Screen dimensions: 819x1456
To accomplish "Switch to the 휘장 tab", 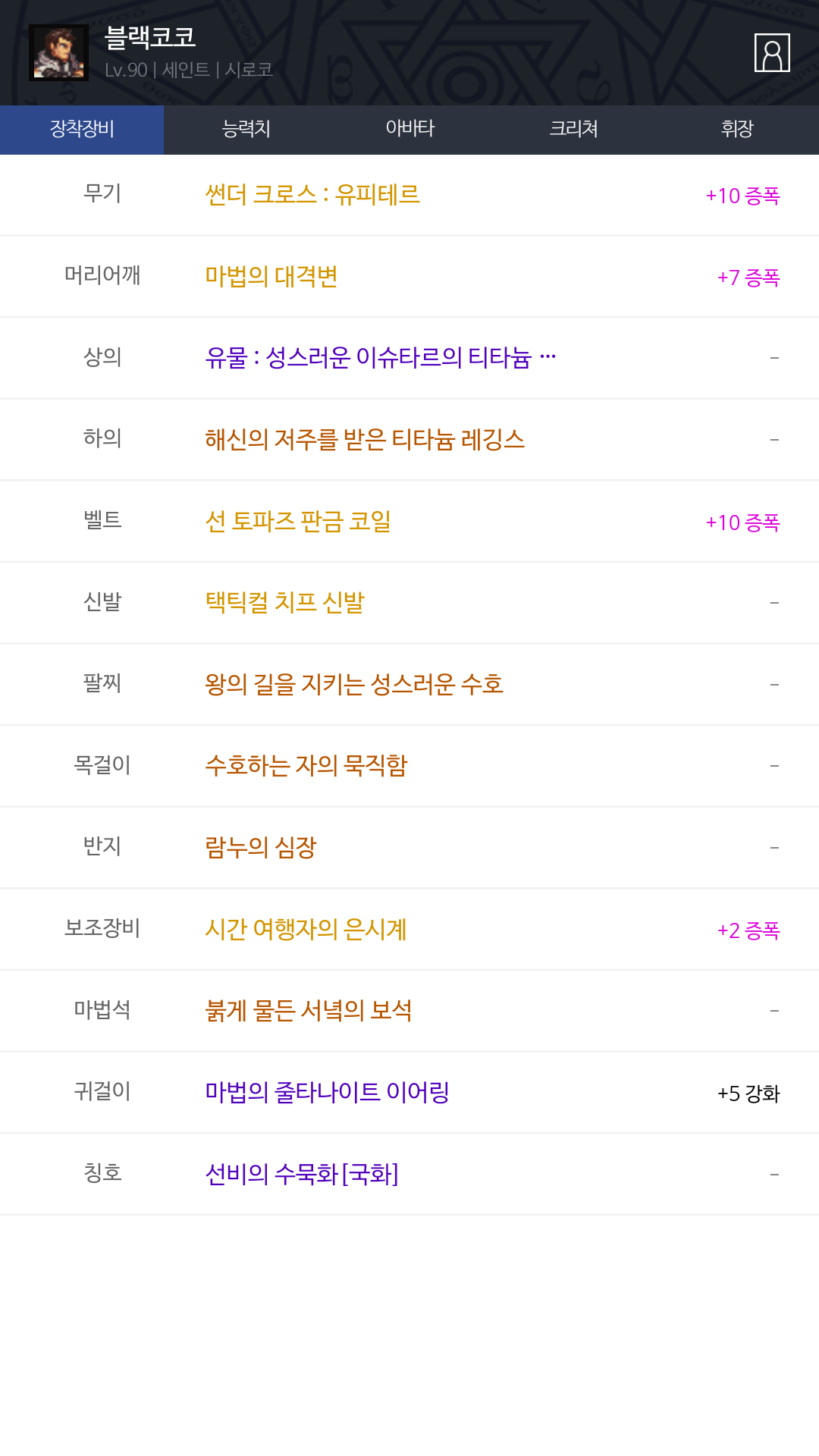I will pos(737,130).
